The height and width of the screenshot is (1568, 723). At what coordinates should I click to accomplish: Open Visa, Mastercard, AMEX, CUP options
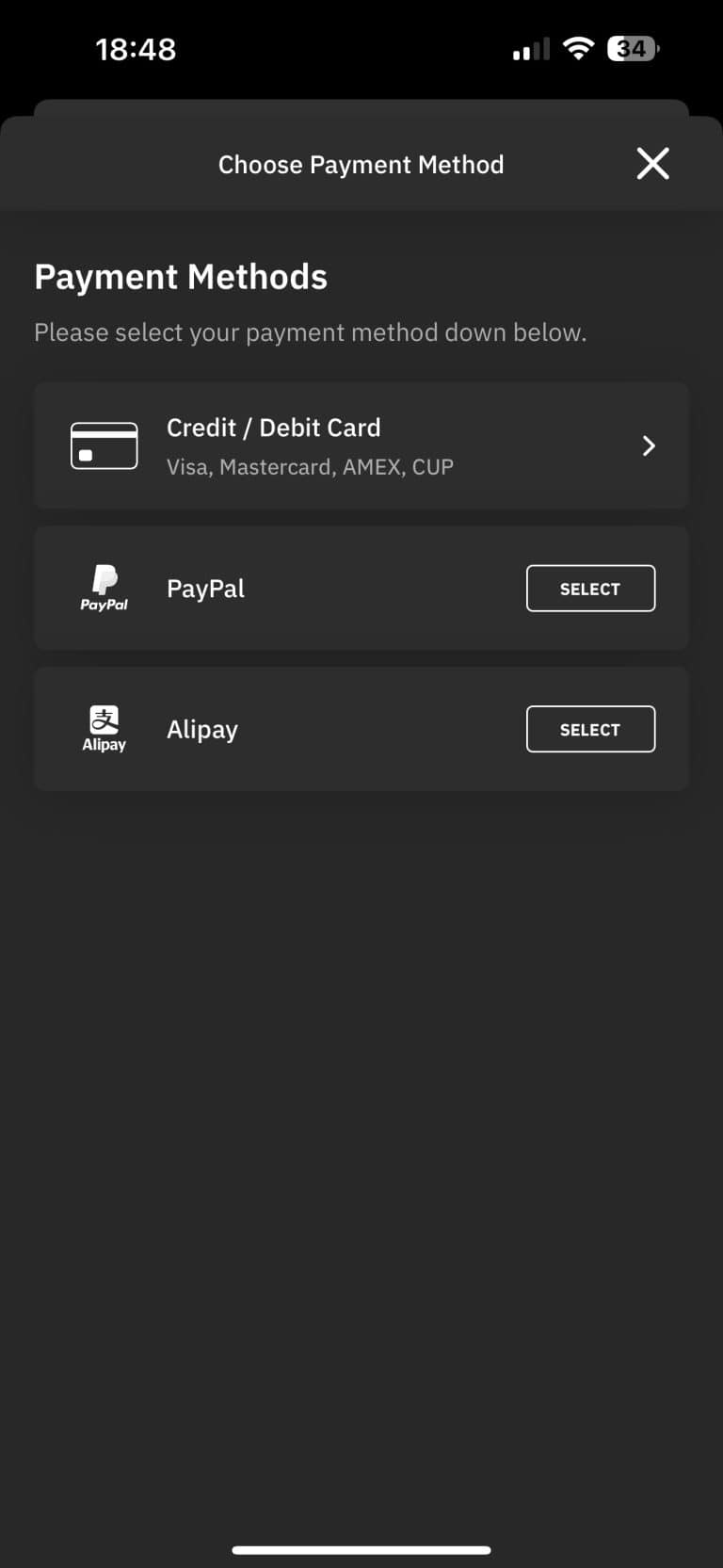pos(310,466)
